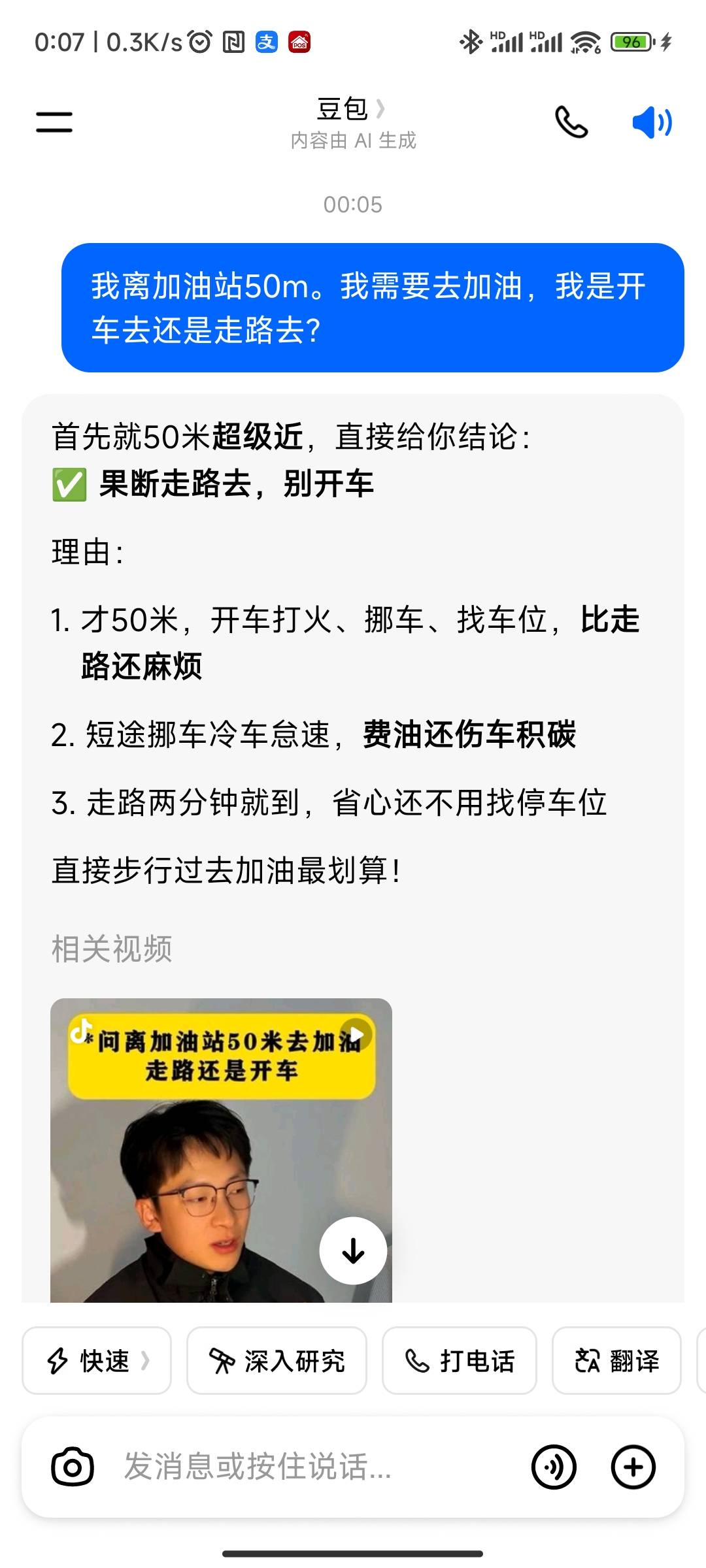
Task: Open the 翻译 chip
Action: point(616,1361)
